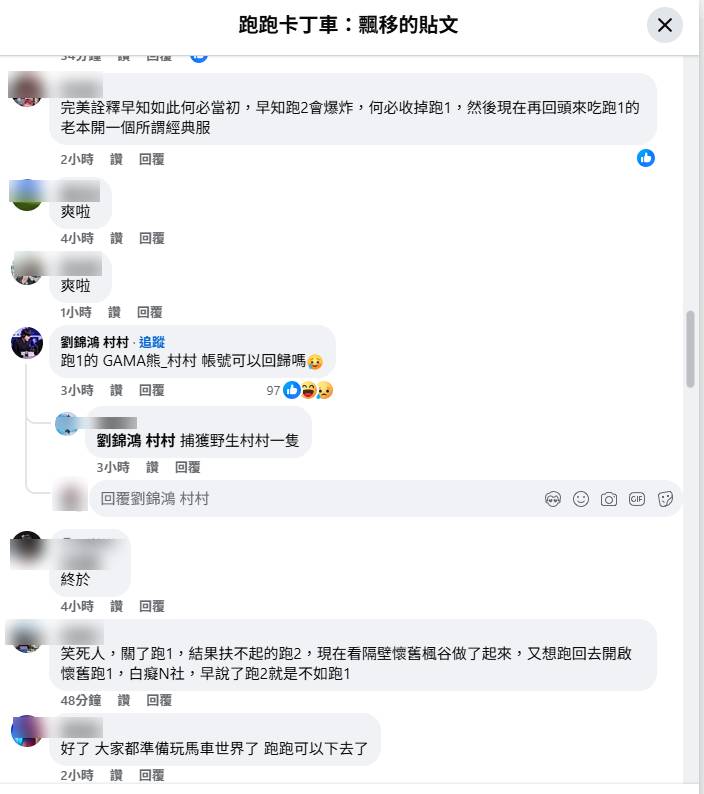Attach a photo to the reply

tap(609, 499)
